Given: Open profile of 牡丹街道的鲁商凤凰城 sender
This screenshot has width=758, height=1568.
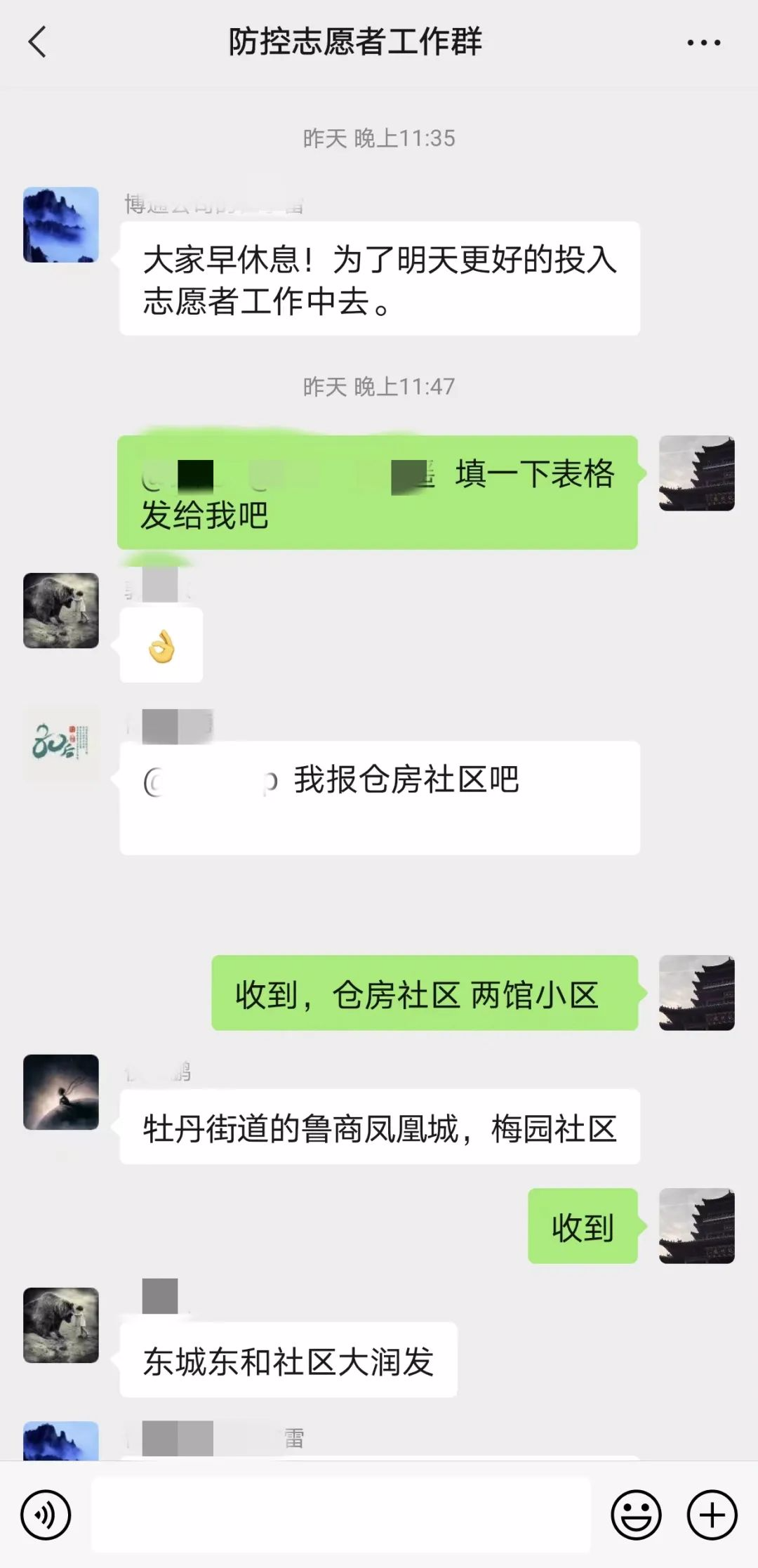Looking at the screenshot, I should pyautogui.click(x=61, y=1092).
